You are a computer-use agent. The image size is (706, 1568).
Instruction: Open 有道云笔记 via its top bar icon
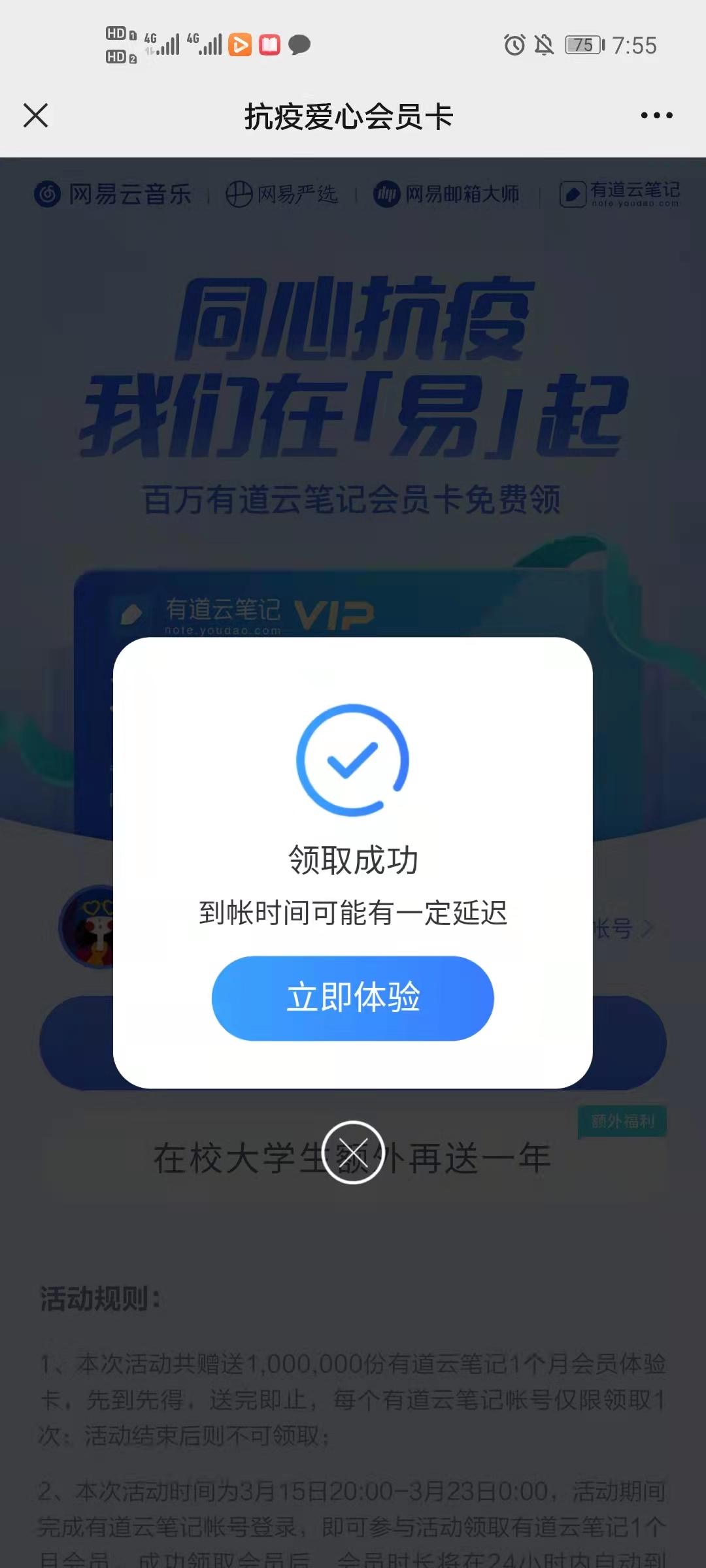(x=573, y=193)
